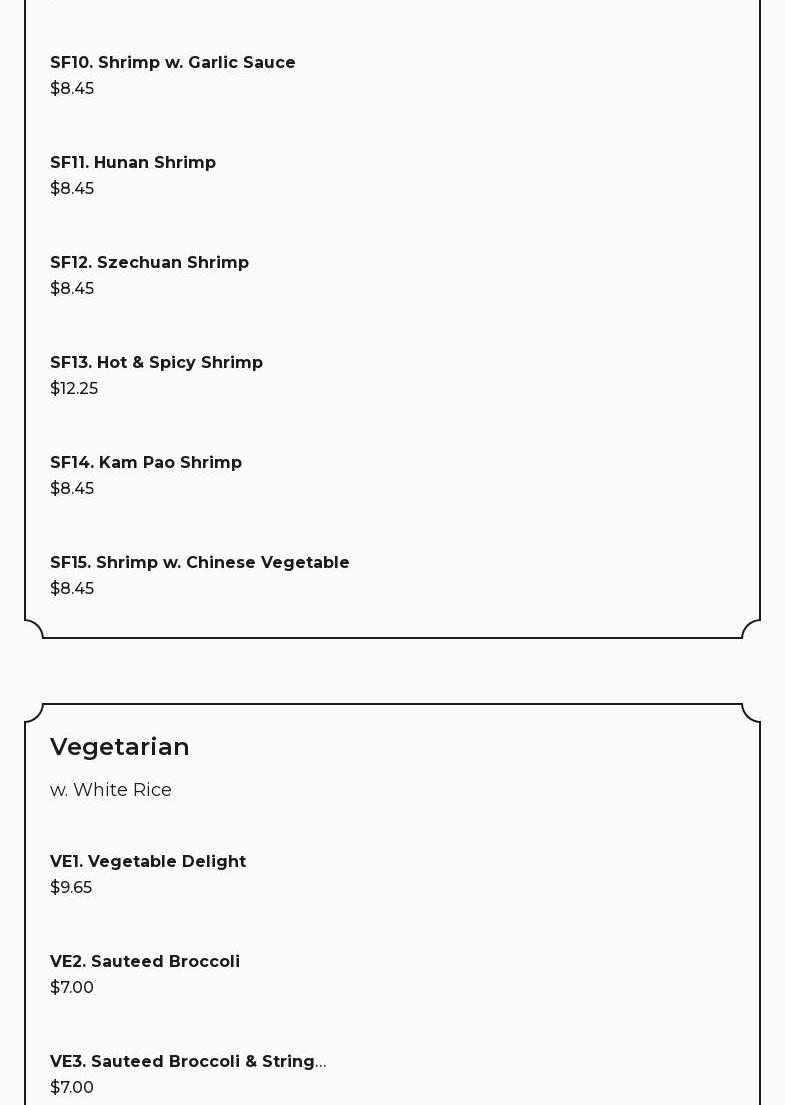Open VE3. Sauteed Broccoli & String item

(x=188, y=1061)
